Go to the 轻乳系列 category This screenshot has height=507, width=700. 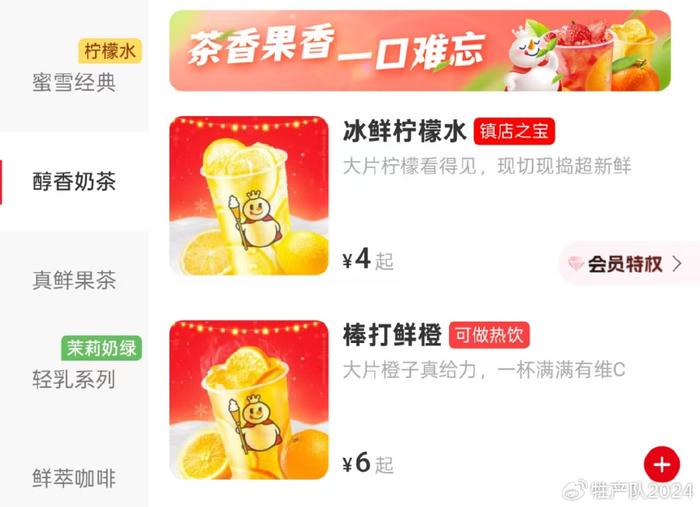(74, 380)
